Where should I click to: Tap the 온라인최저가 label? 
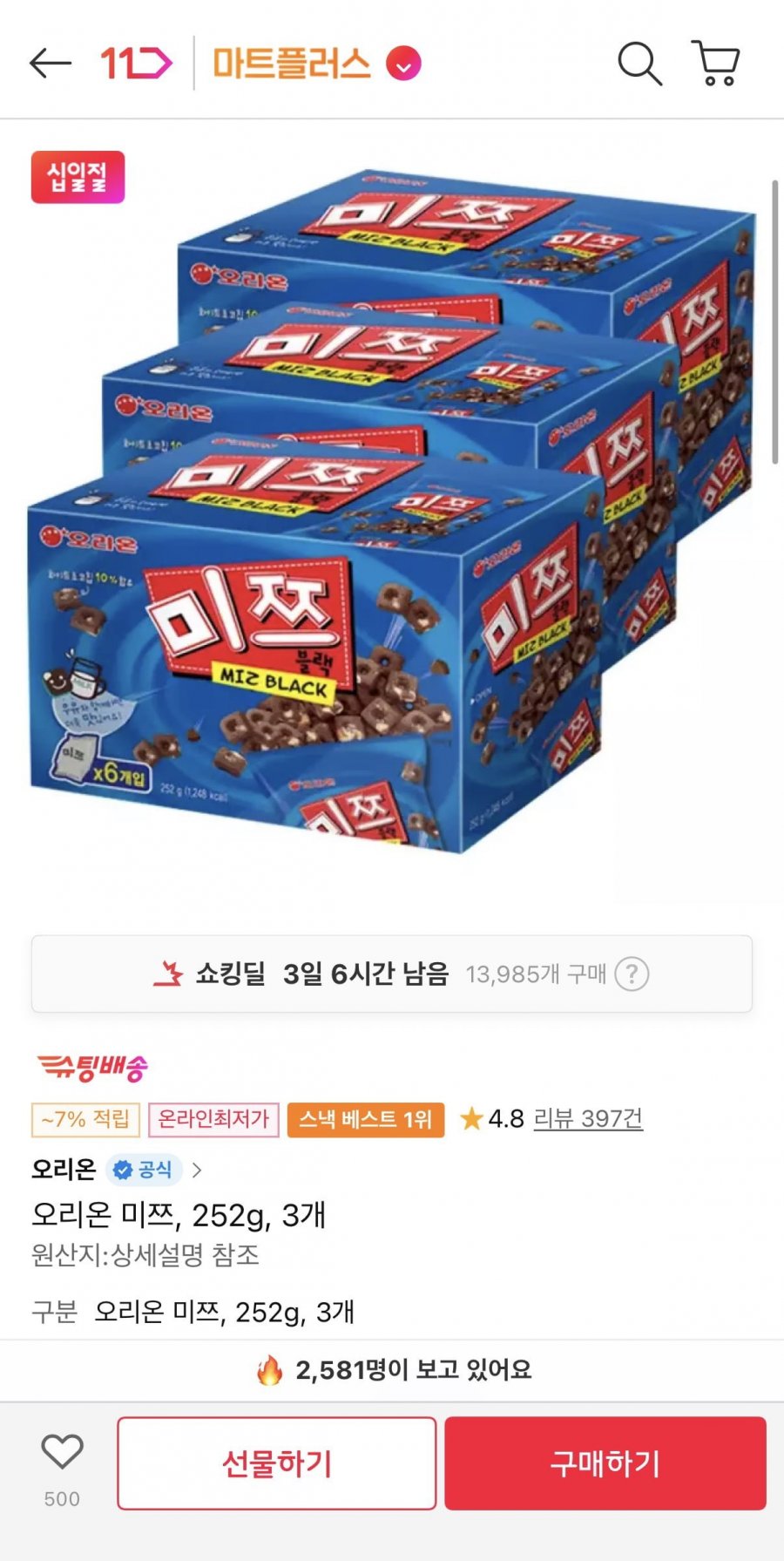215,1119
